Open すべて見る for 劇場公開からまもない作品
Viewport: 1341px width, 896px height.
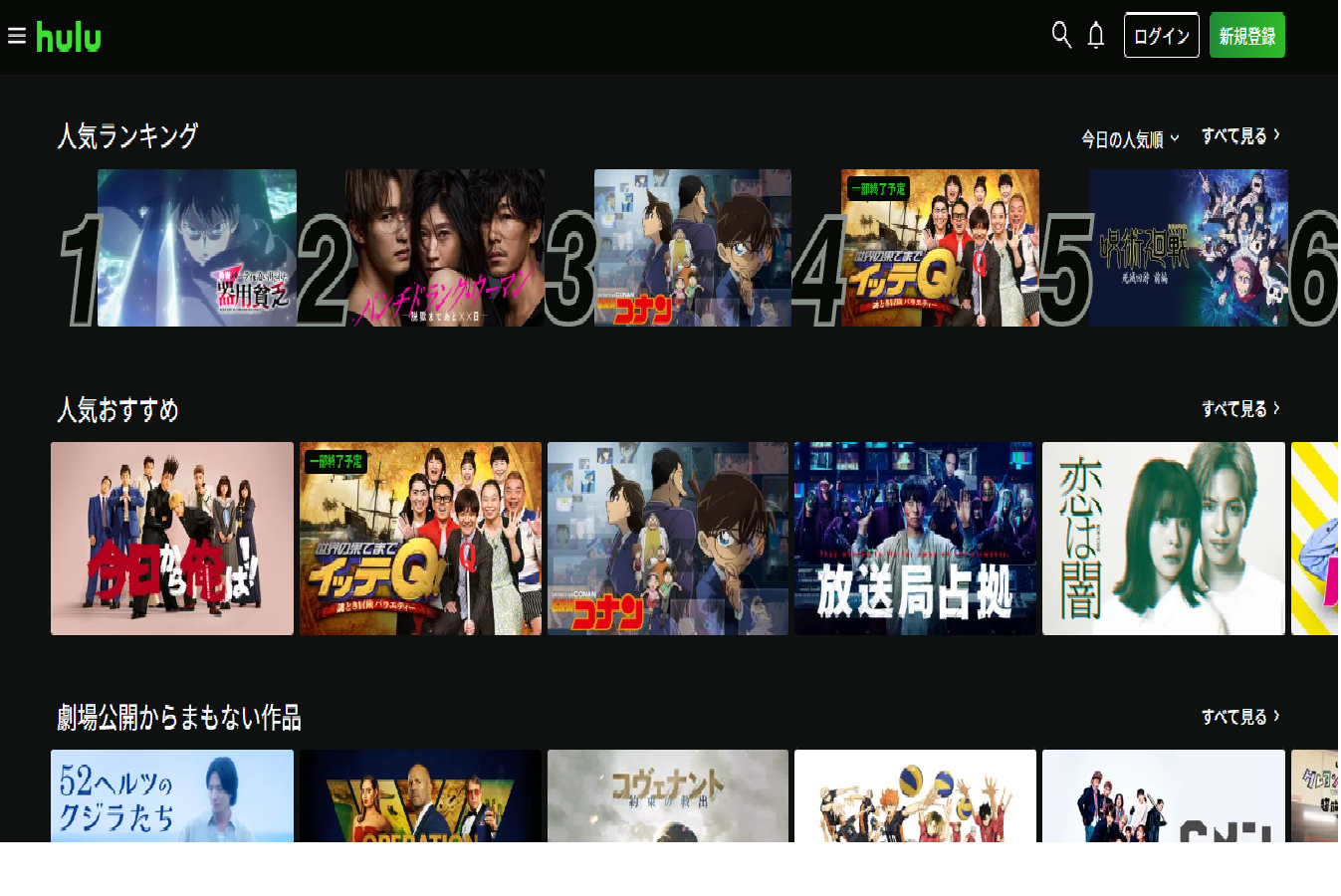(1239, 717)
